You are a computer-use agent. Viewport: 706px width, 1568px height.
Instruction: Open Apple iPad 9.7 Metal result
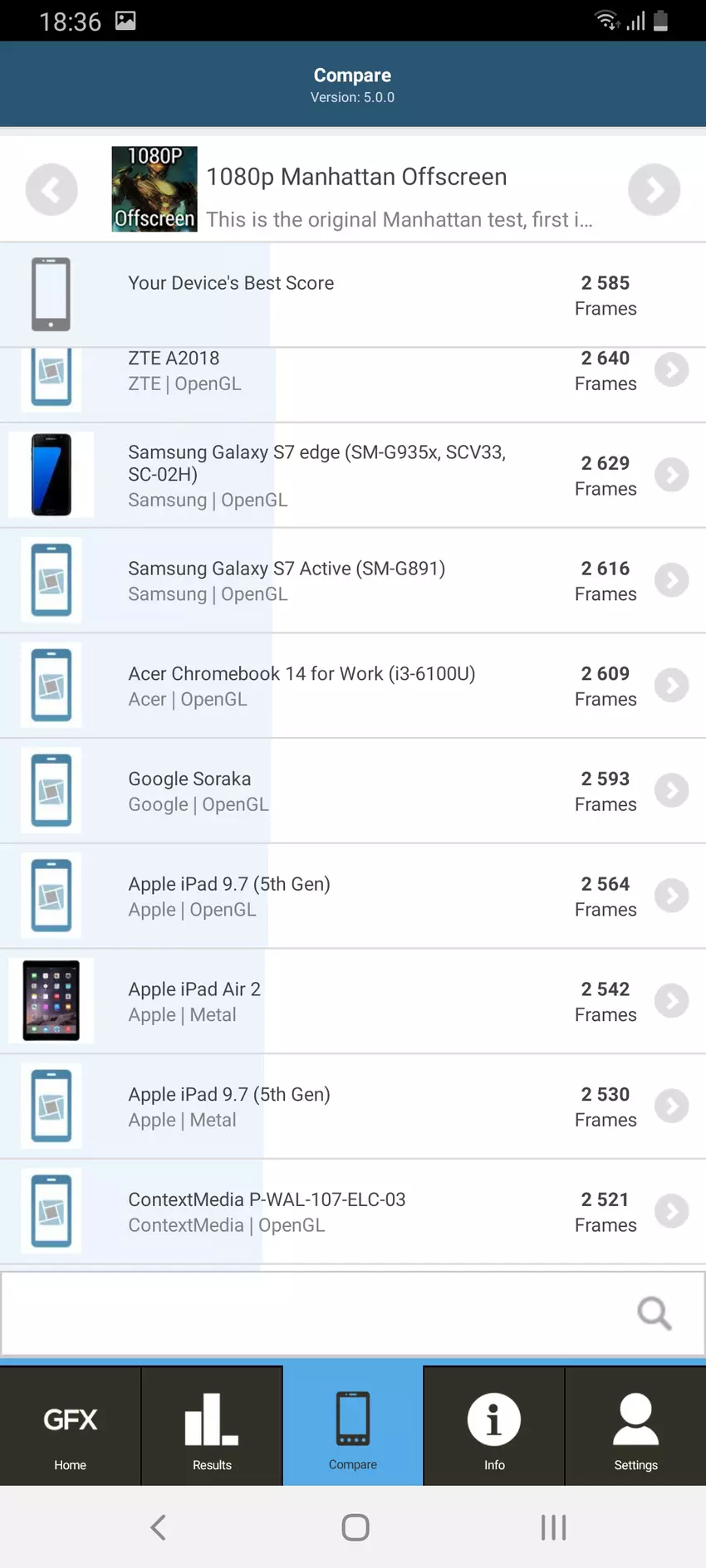coord(671,1106)
